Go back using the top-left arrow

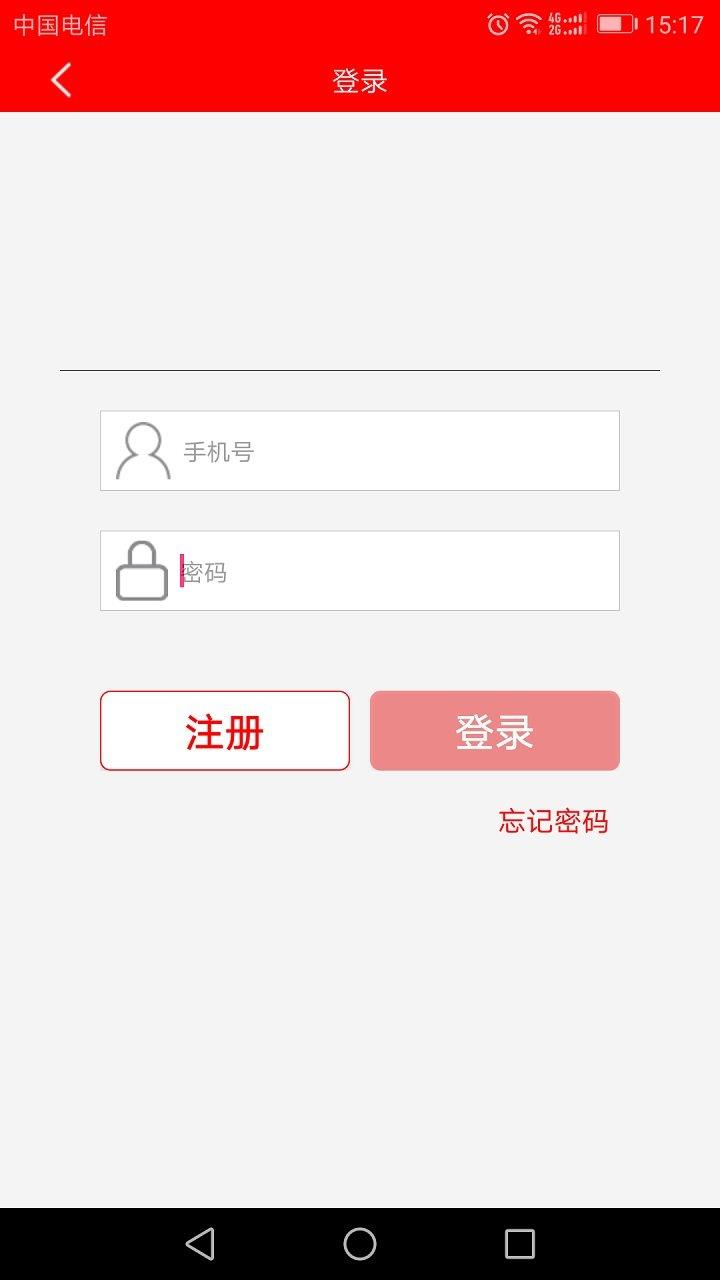[x=61, y=81]
